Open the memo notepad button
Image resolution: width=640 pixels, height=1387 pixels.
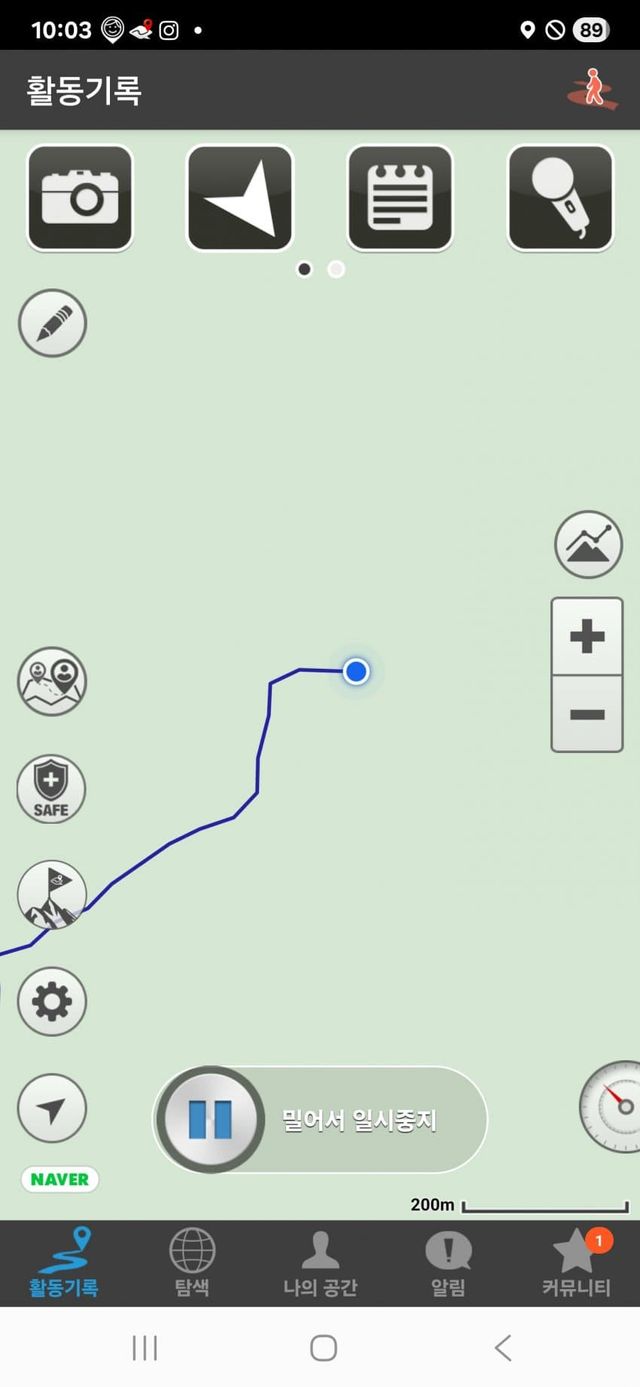[x=400, y=198]
